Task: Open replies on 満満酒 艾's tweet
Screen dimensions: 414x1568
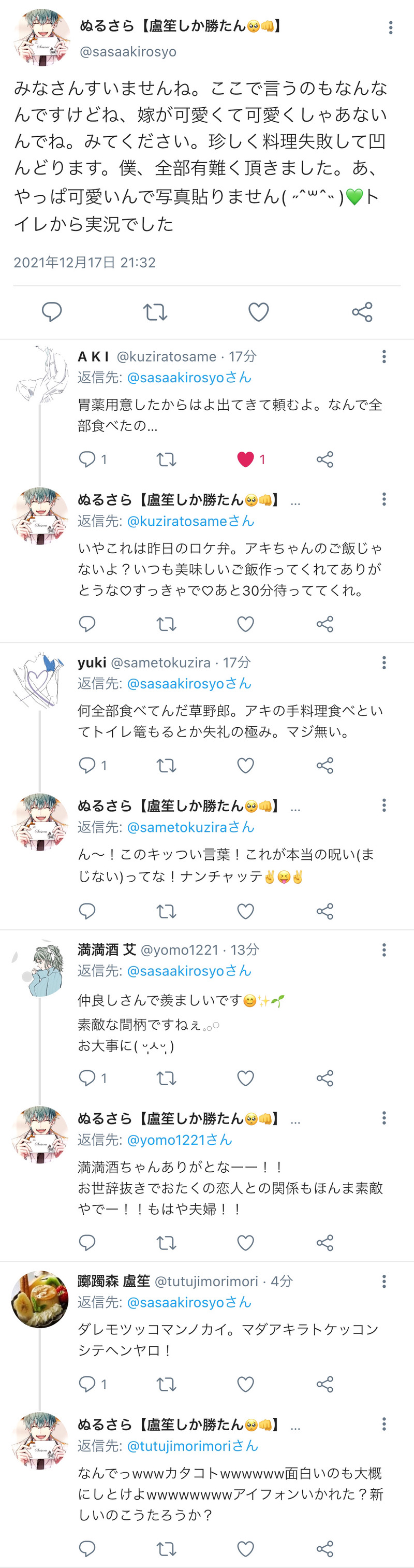Action: point(87,1078)
